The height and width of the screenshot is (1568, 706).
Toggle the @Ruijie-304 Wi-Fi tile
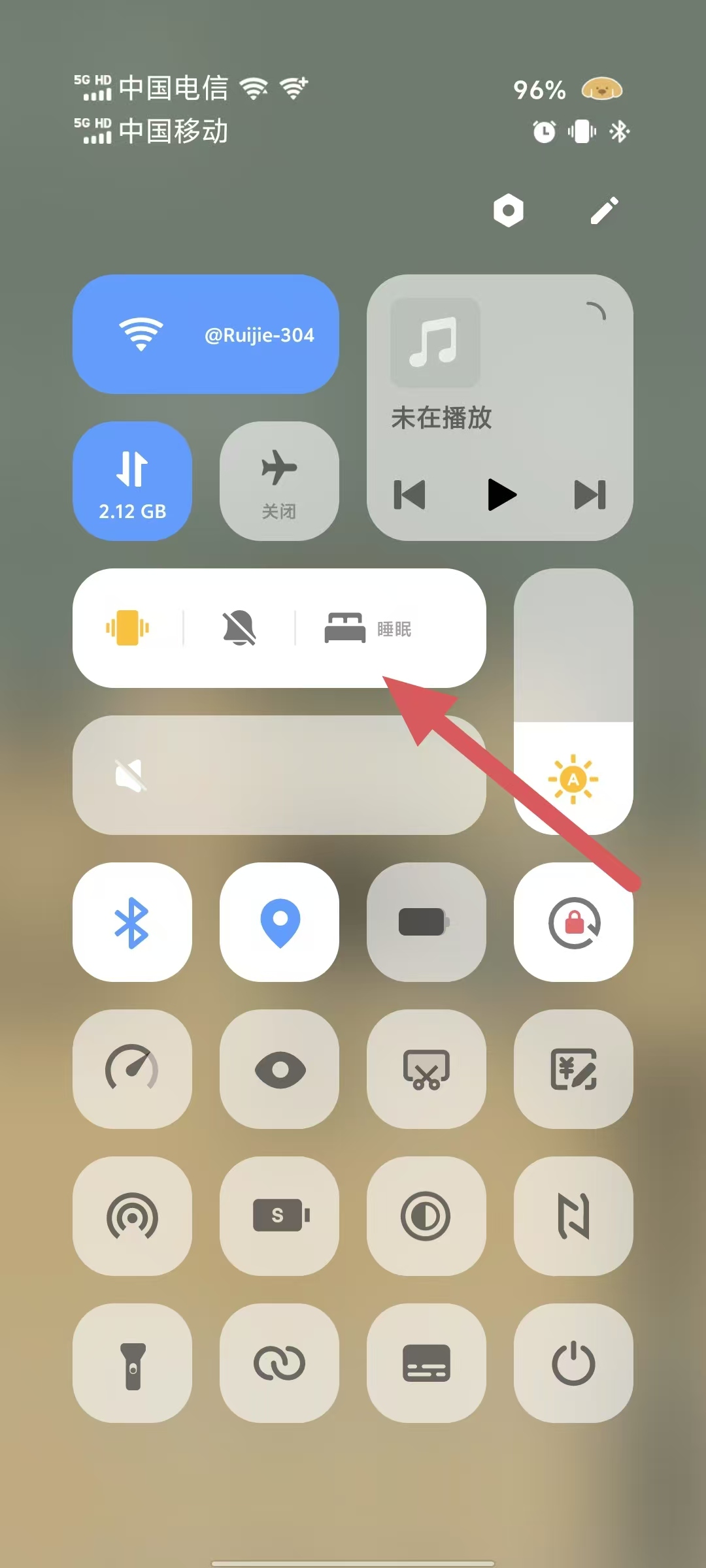[x=205, y=335]
